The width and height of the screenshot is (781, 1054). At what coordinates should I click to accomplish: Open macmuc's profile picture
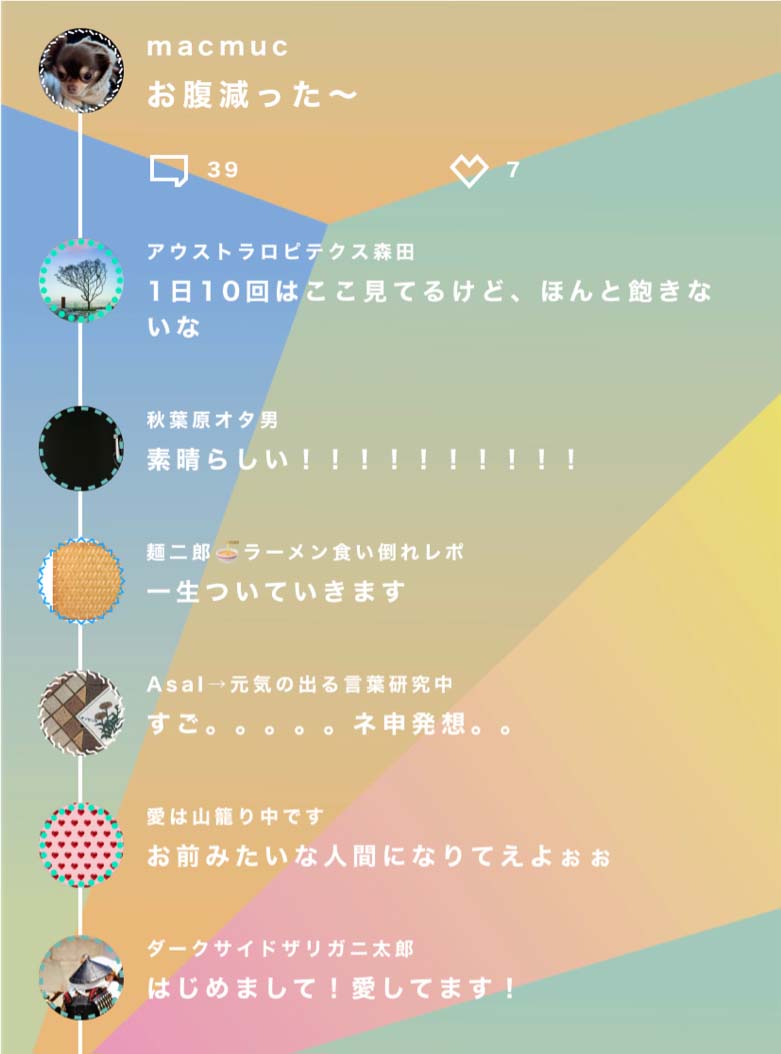click(x=81, y=70)
